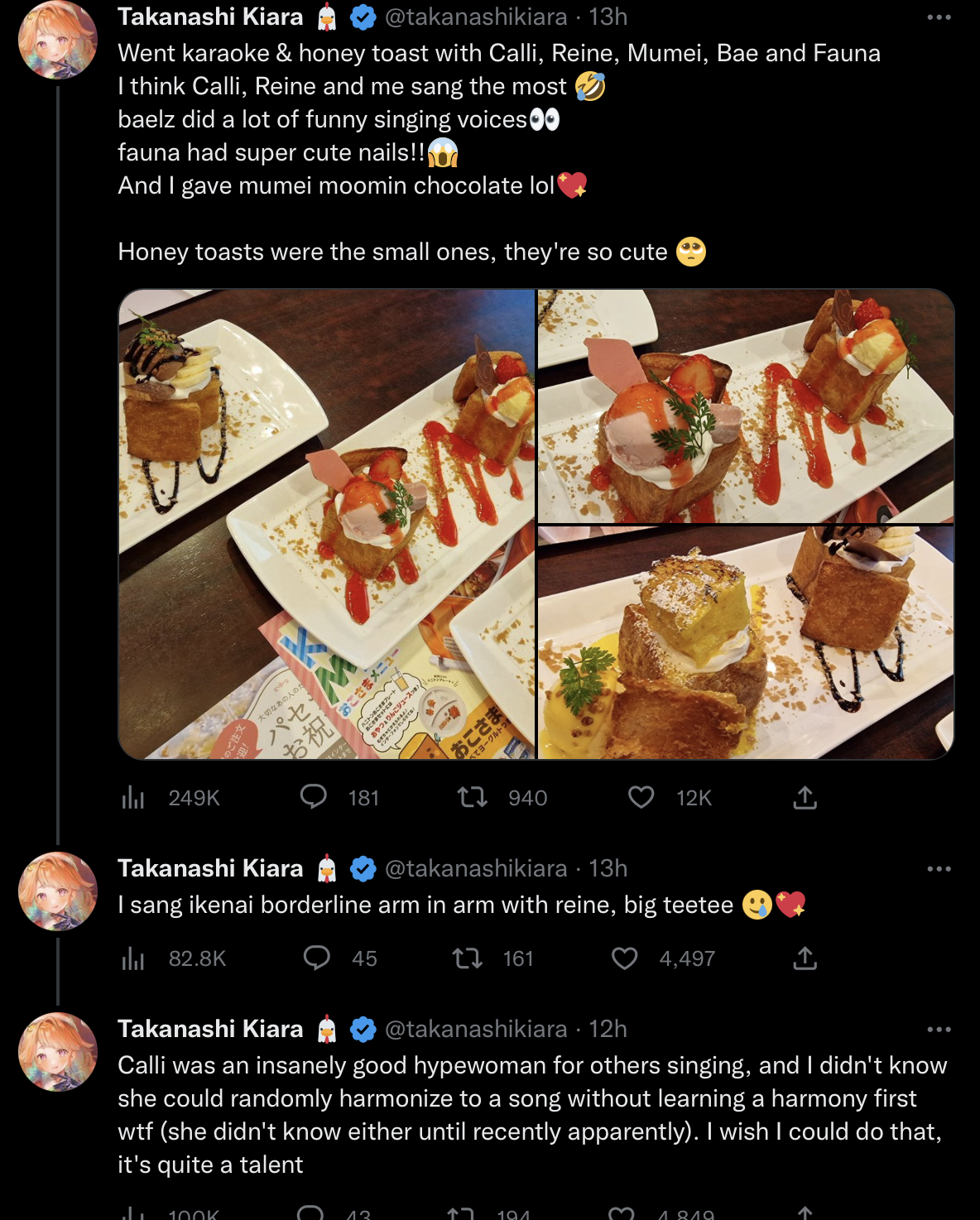The image size is (980, 1220).
Task: View analytics for tweet with 82.8K views
Action: pyautogui.click(x=133, y=958)
